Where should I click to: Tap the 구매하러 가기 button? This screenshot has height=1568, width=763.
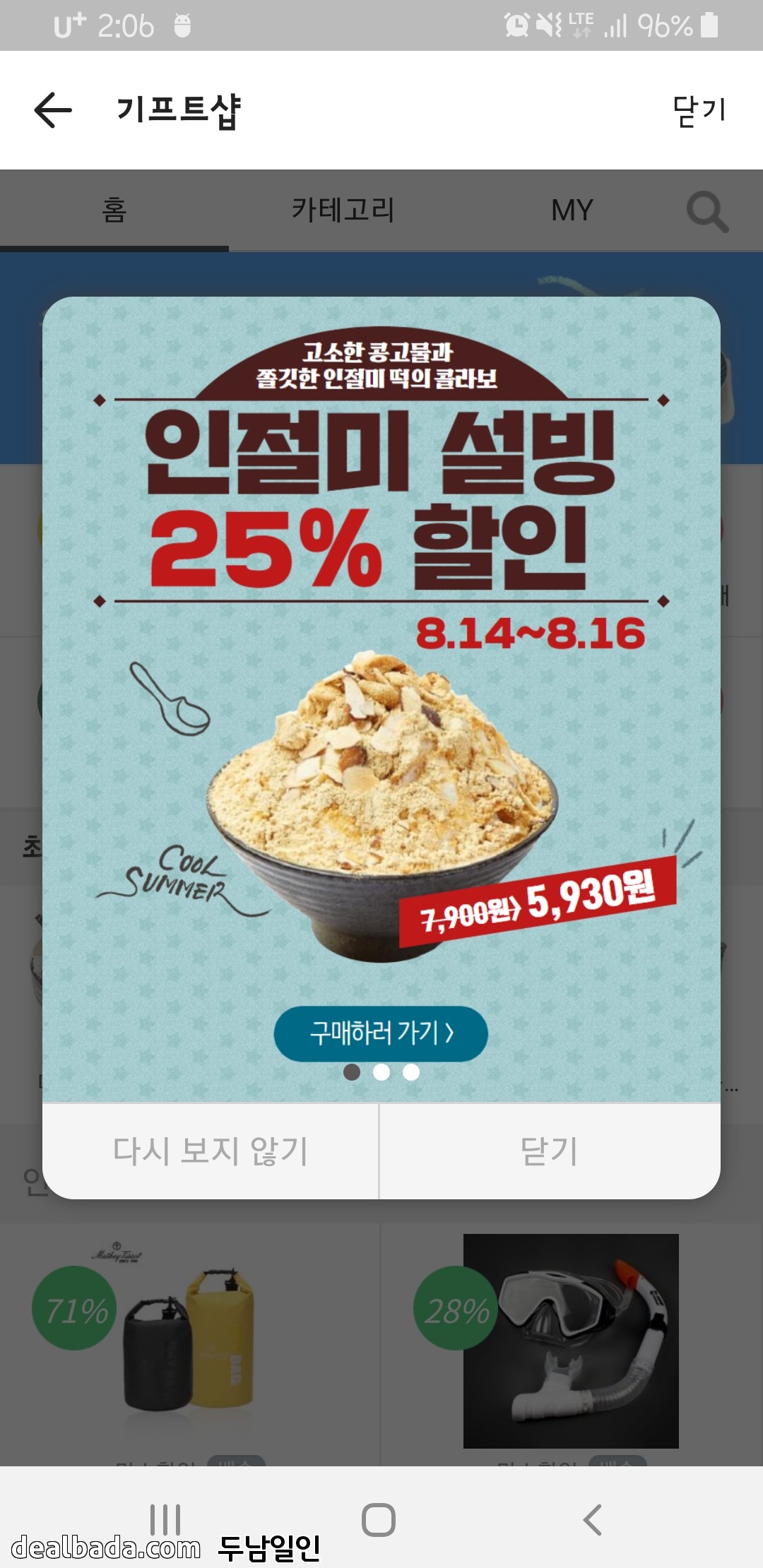point(381,1033)
